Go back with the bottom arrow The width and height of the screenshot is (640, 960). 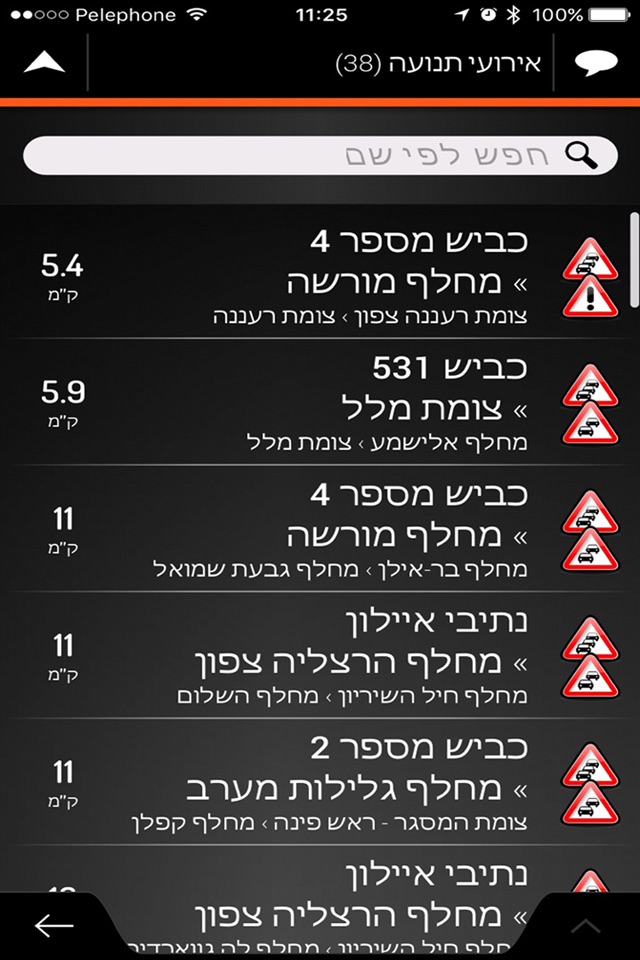click(x=54, y=926)
